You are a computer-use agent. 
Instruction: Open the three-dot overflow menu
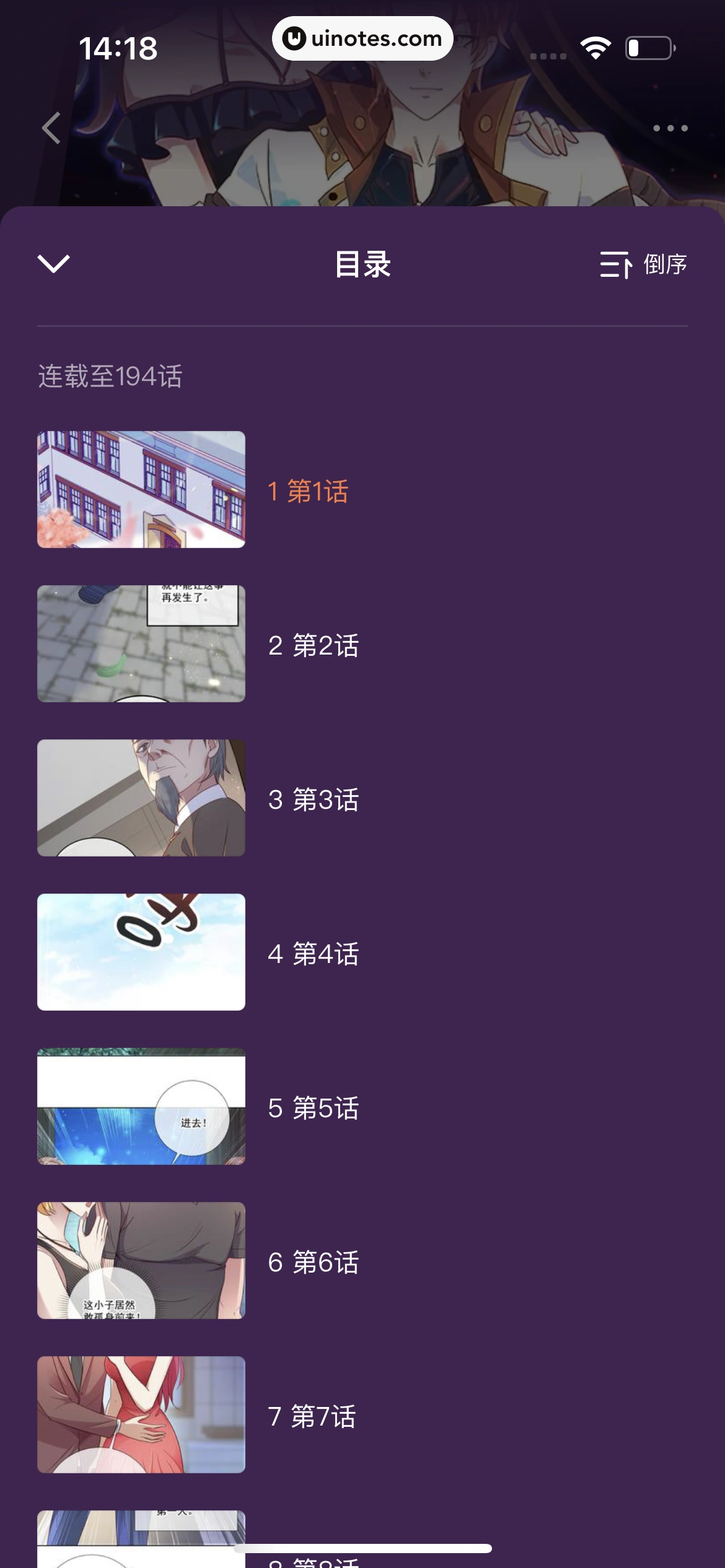click(670, 128)
